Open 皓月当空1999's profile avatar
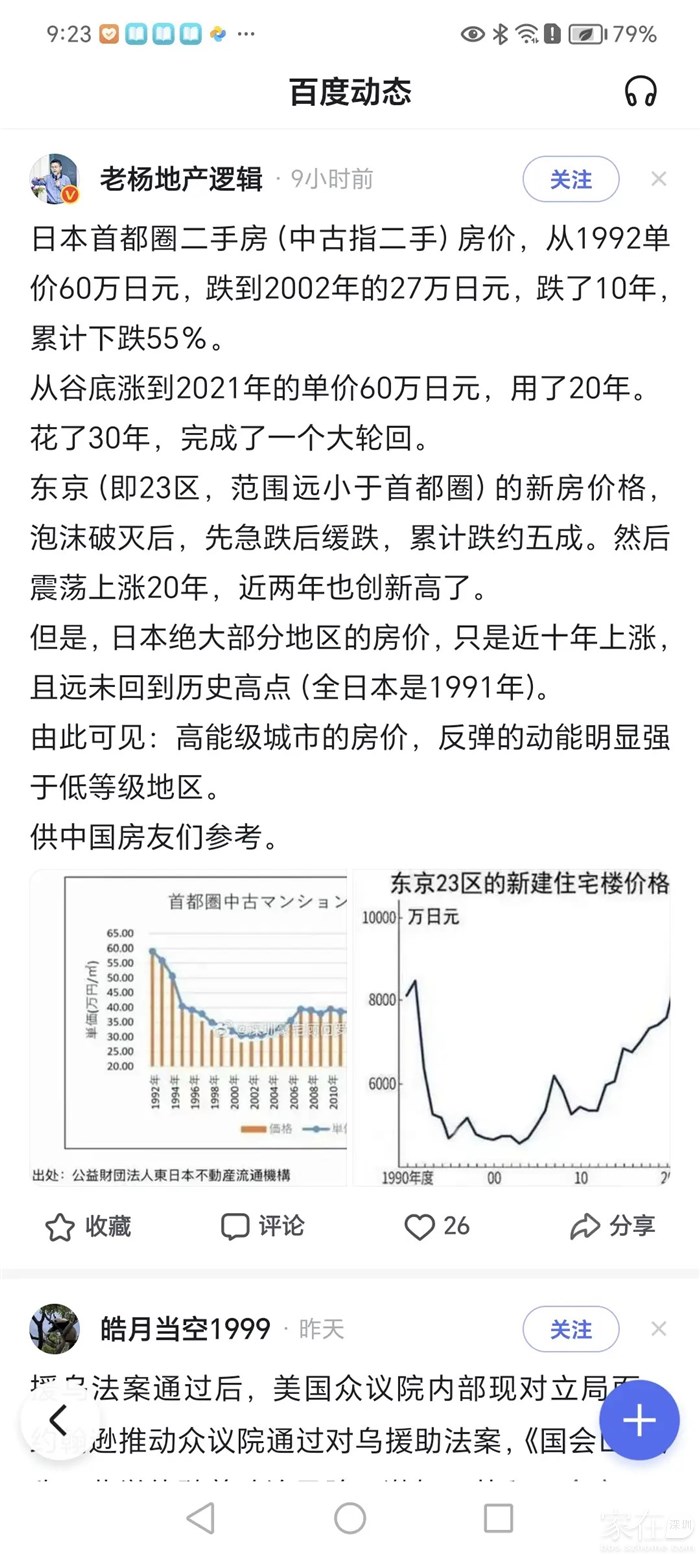The width and height of the screenshot is (700, 1555). [54, 1329]
